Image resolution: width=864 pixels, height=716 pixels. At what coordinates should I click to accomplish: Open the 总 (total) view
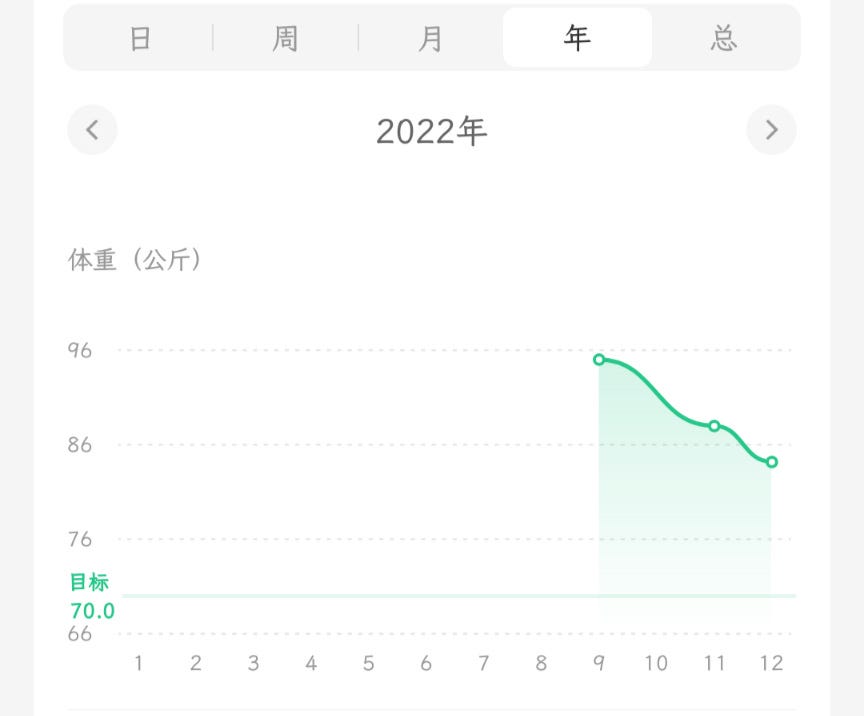(x=724, y=38)
